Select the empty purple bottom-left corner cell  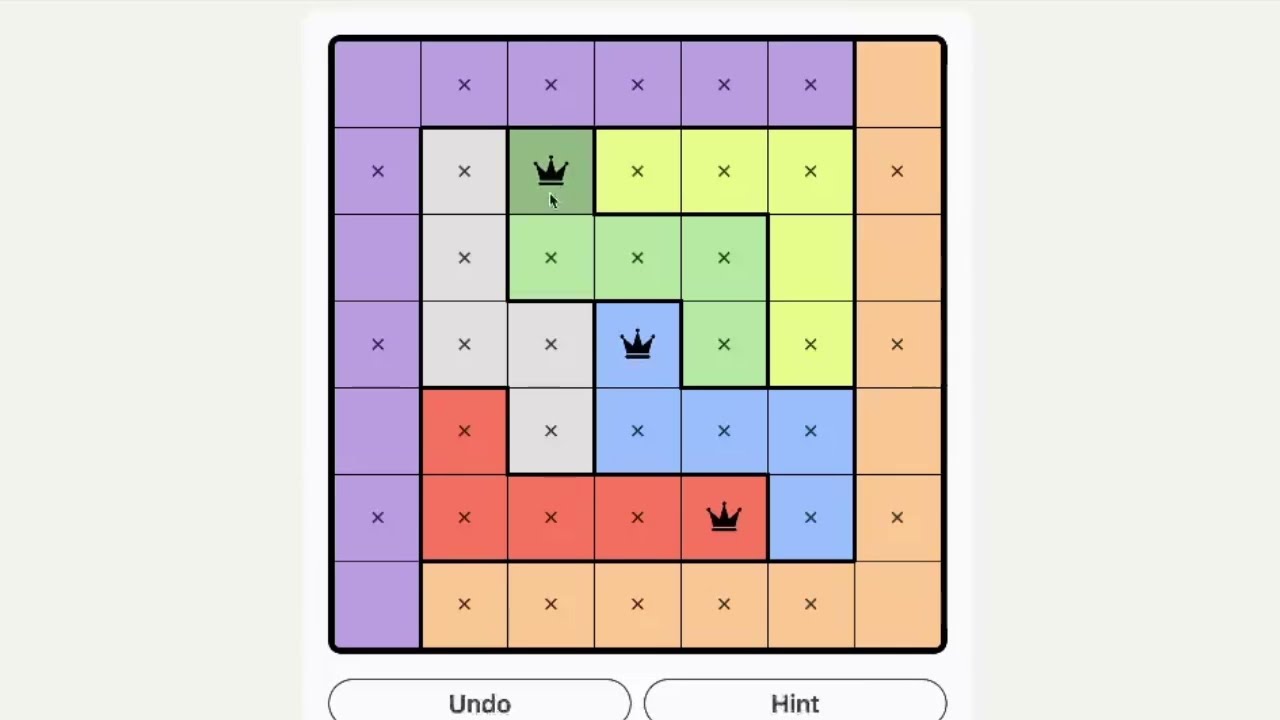[377, 604]
